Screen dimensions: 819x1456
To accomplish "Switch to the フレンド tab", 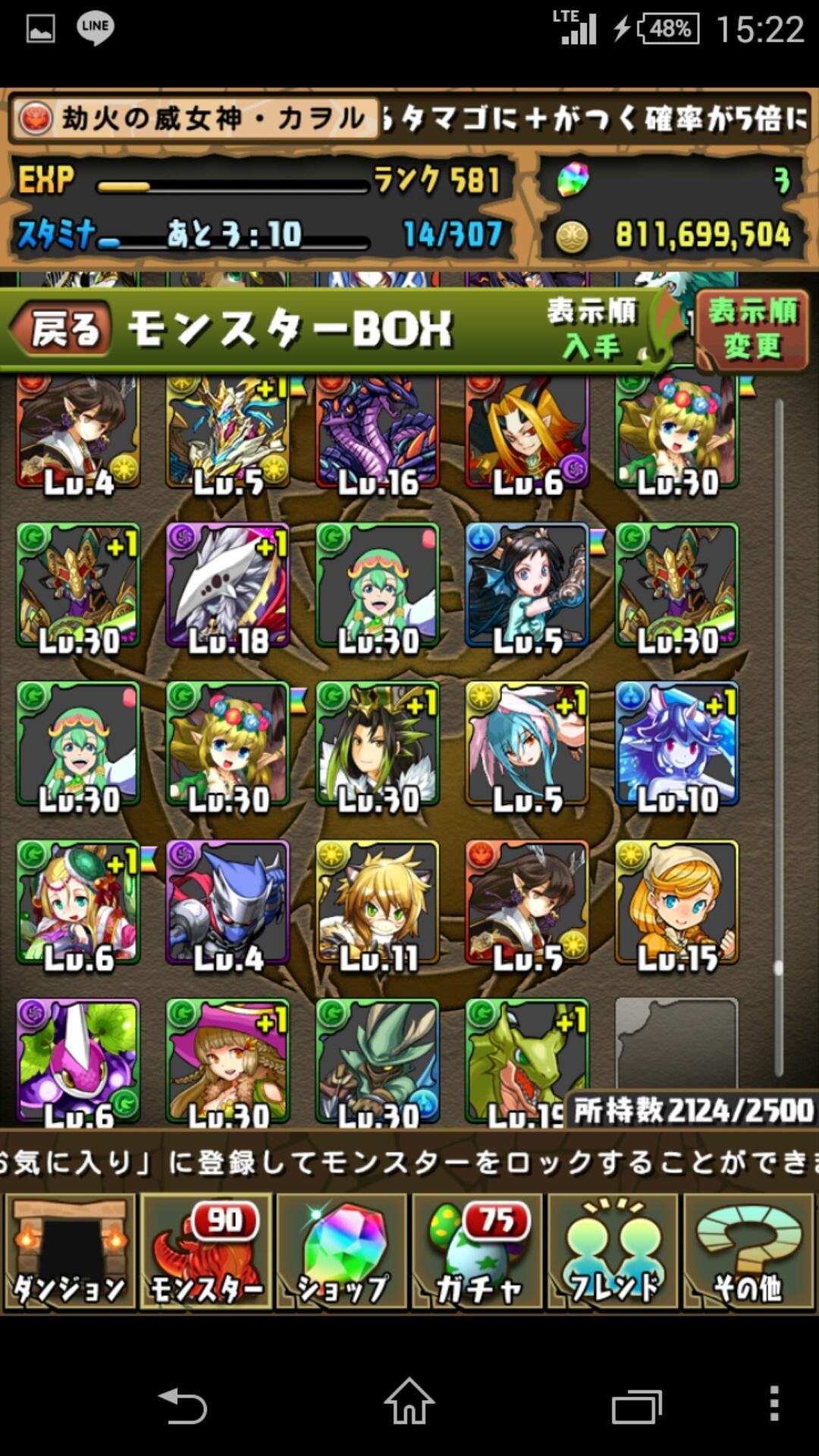I will [x=613, y=1250].
